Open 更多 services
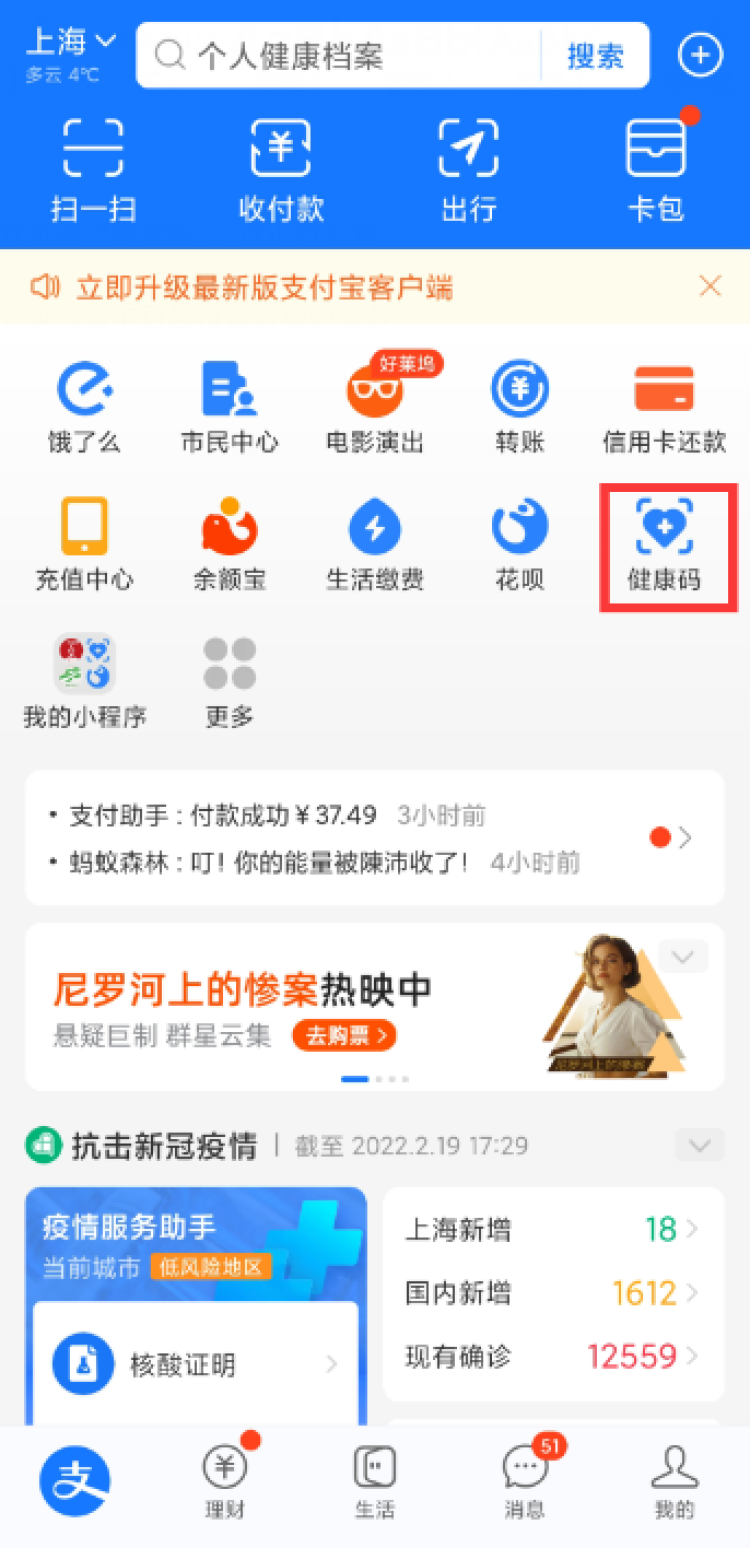Image resolution: width=750 pixels, height=1548 pixels. [229, 682]
